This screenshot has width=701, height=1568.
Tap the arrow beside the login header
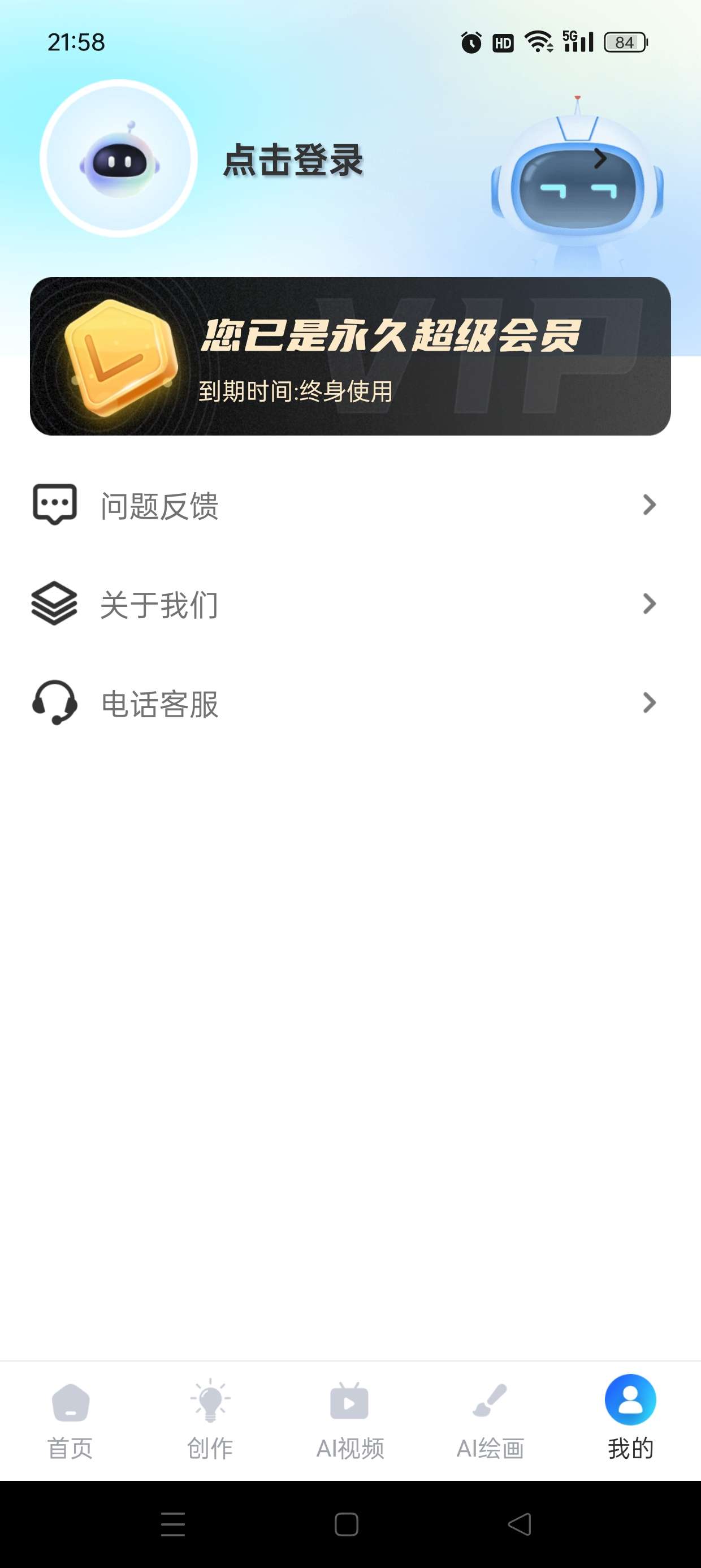[600, 159]
